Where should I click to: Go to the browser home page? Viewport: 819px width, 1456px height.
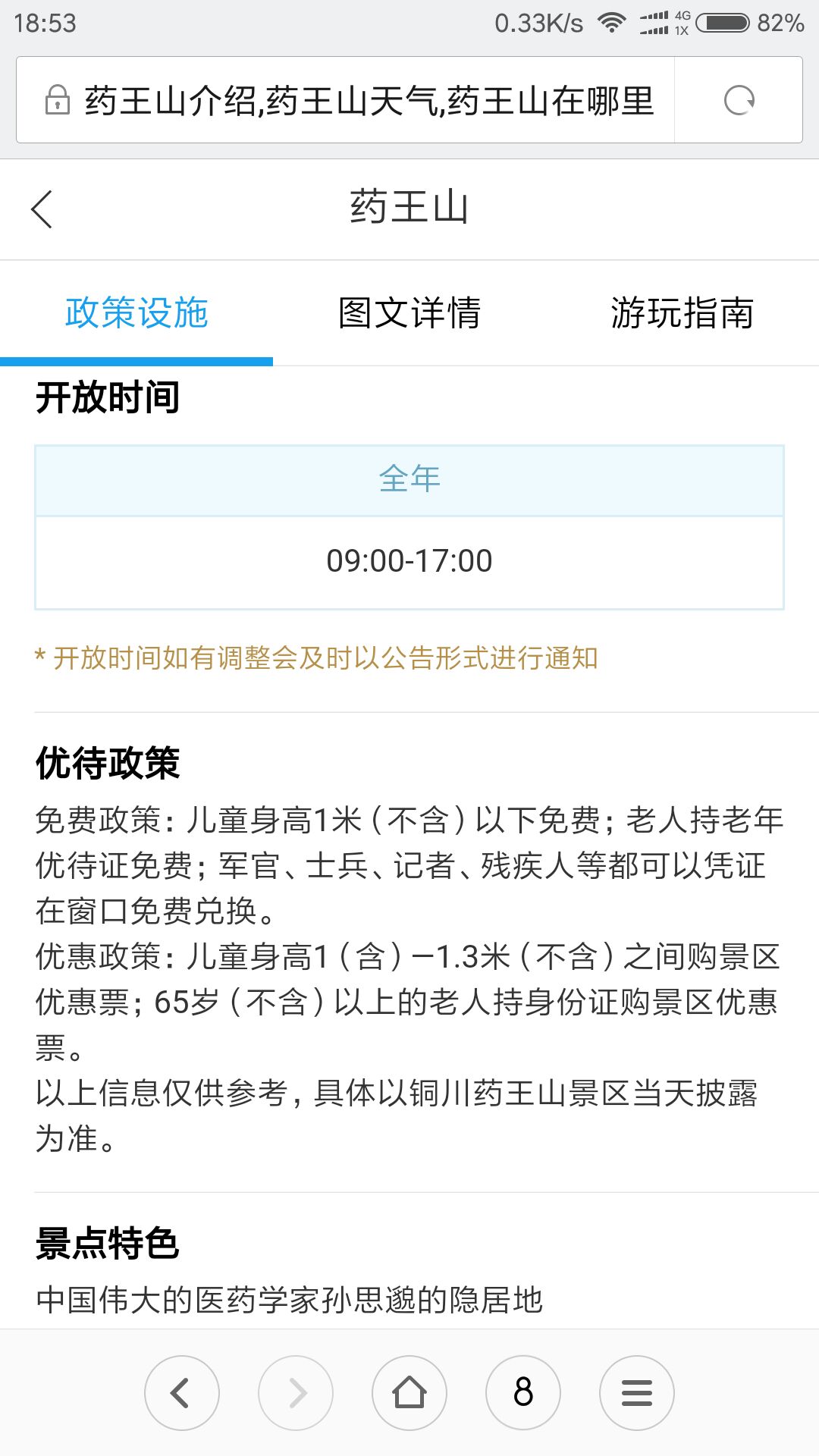coord(409,1393)
